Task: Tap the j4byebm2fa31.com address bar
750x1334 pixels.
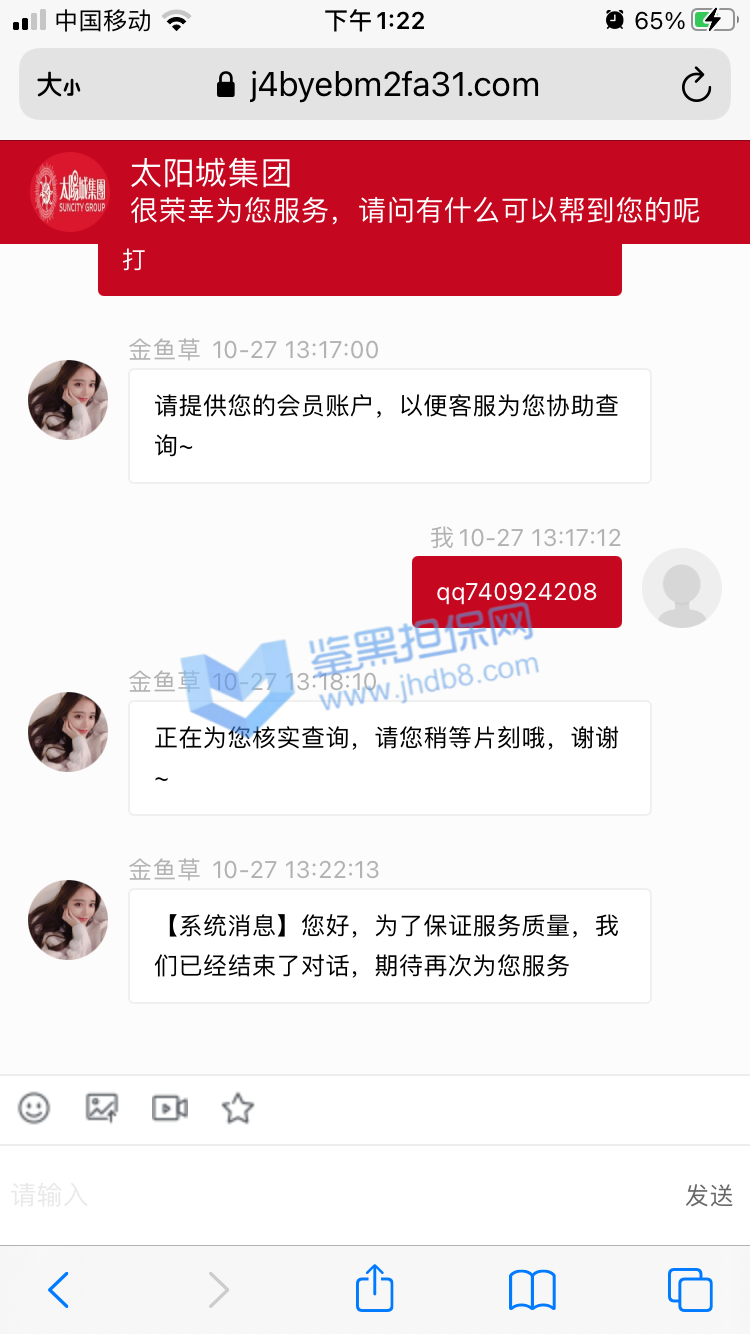Action: tap(380, 86)
